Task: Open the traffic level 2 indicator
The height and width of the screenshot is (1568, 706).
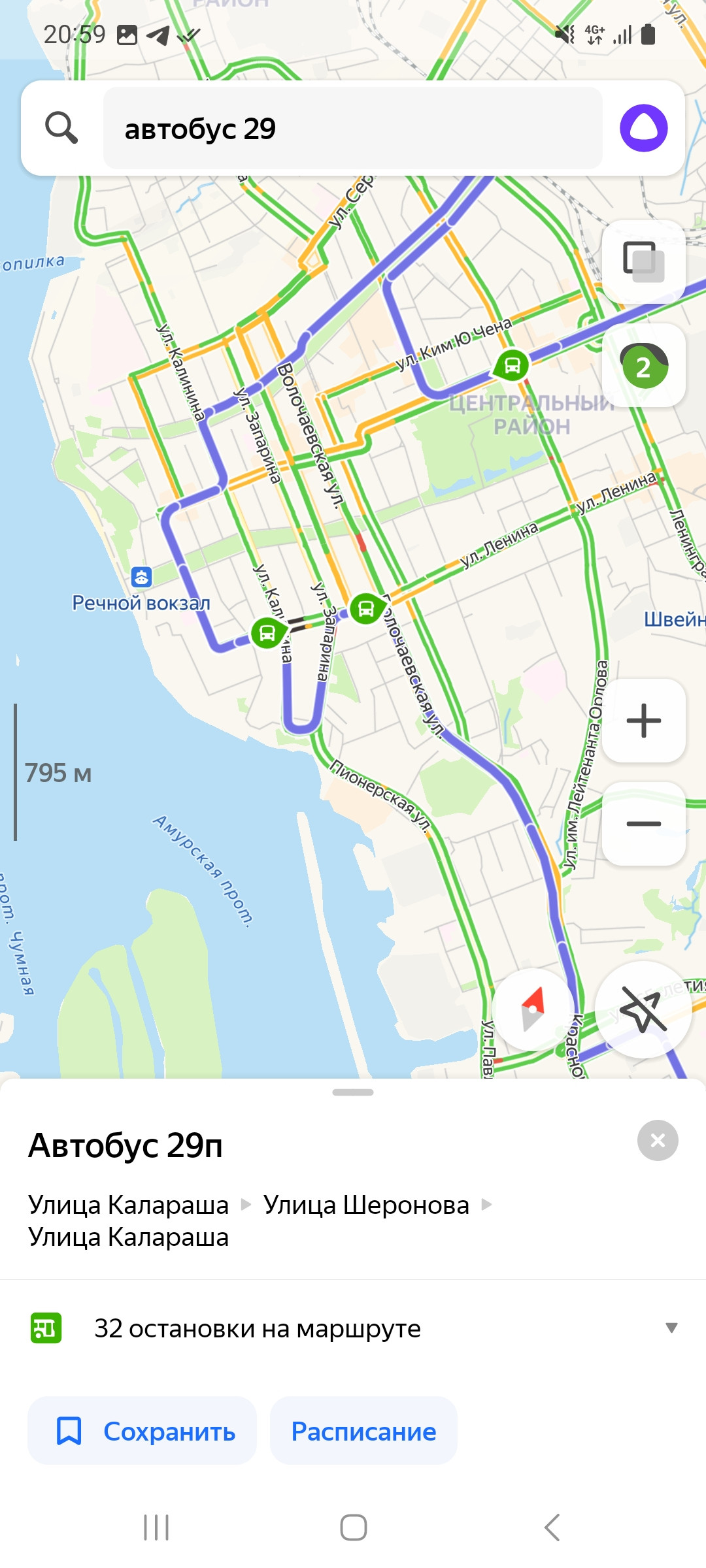Action: pyautogui.click(x=644, y=366)
